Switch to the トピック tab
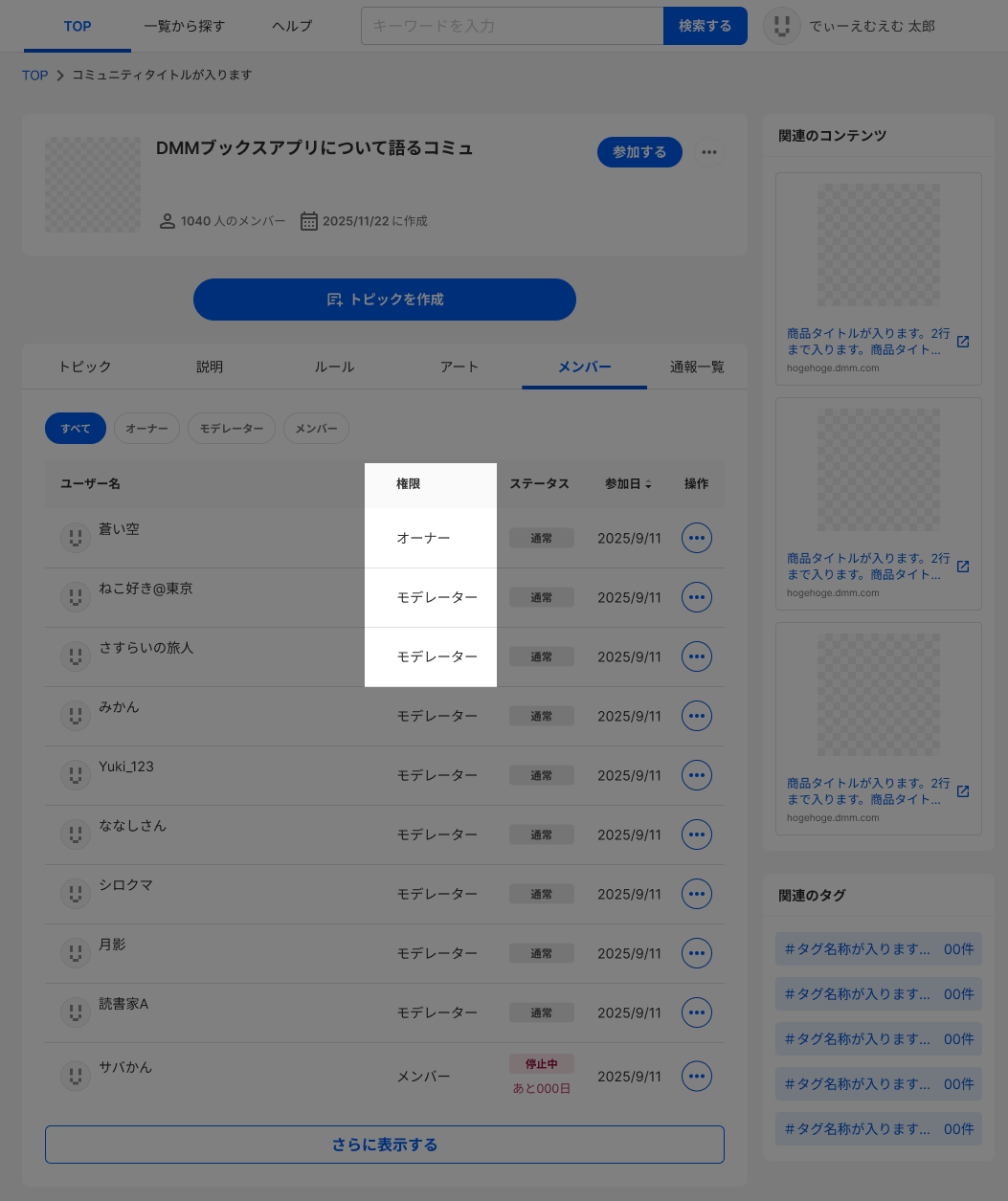The image size is (1008, 1201). coord(85,367)
